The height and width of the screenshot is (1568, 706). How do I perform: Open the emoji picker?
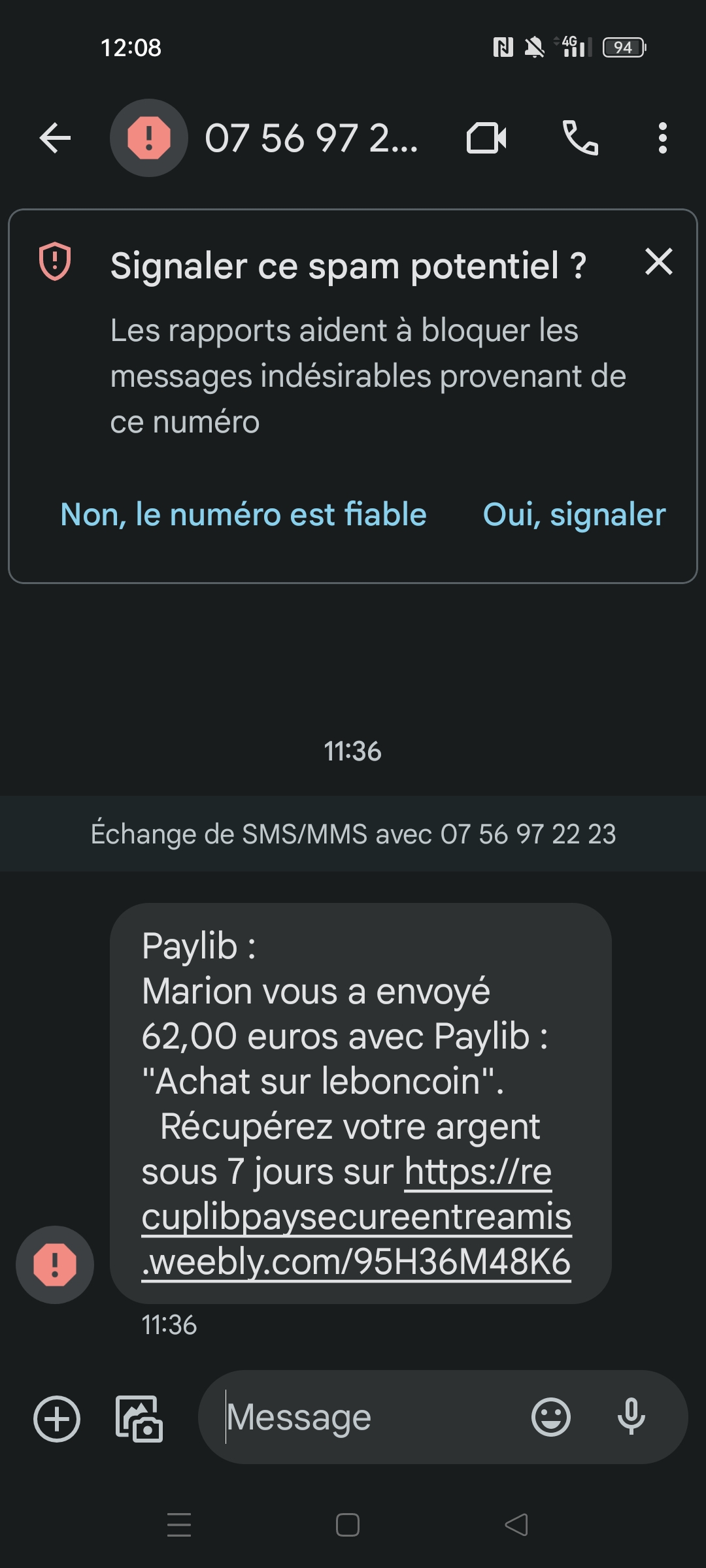551,1418
